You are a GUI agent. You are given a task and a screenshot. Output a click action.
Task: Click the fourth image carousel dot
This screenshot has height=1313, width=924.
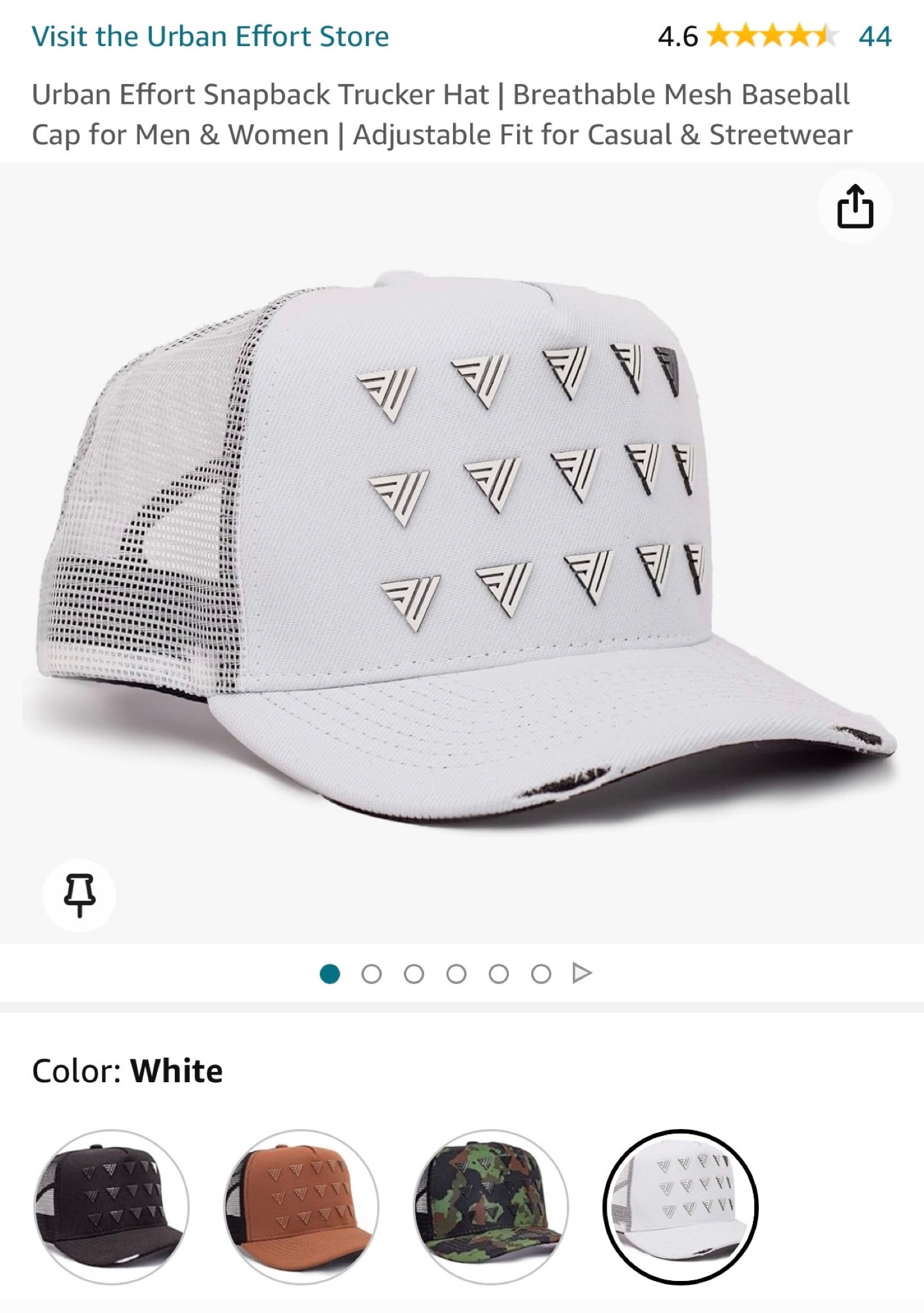458,972
